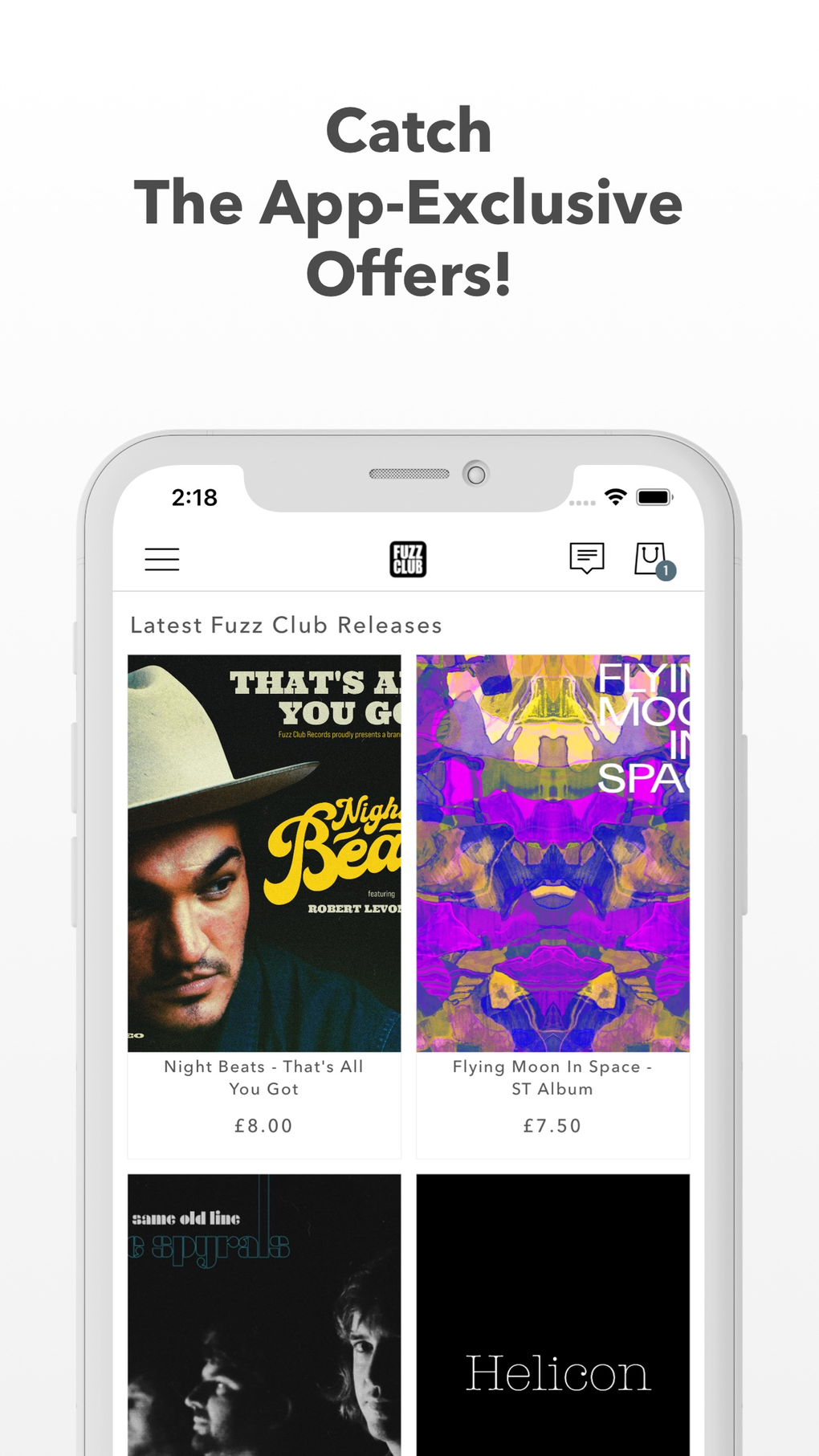Tap the cart badge showing 1 item
819x1456 pixels.
coord(667,572)
